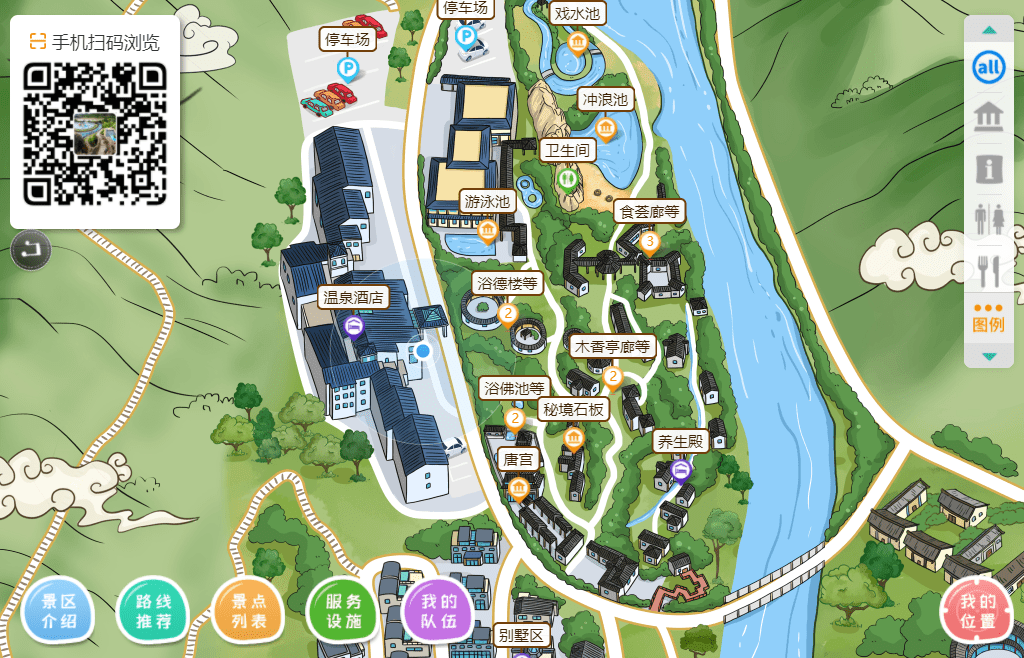The width and height of the screenshot is (1024, 658).
Task: Select the 'all' filter in side panel
Action: tap(989, 68)
